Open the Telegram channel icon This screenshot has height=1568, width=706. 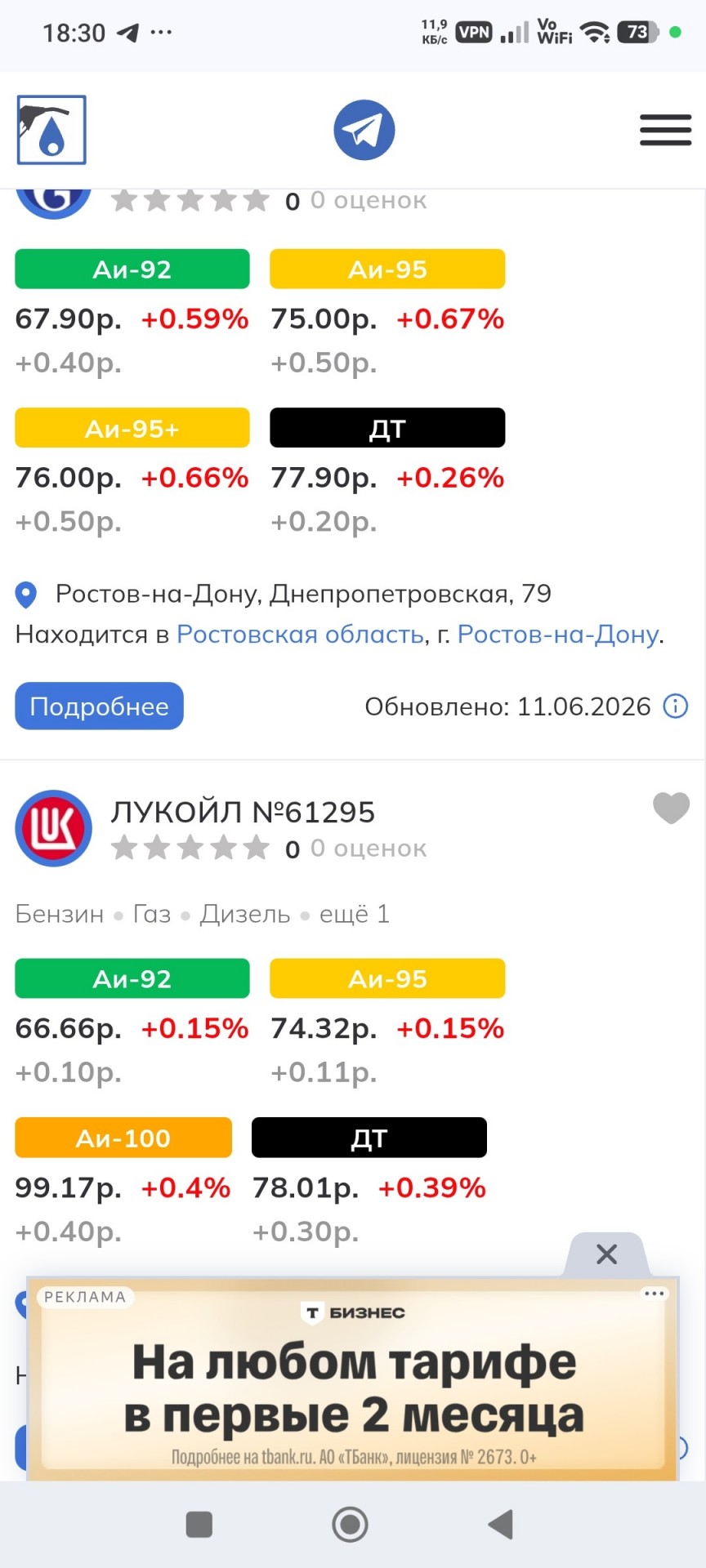pyautogui.click(x=364, y=130)
